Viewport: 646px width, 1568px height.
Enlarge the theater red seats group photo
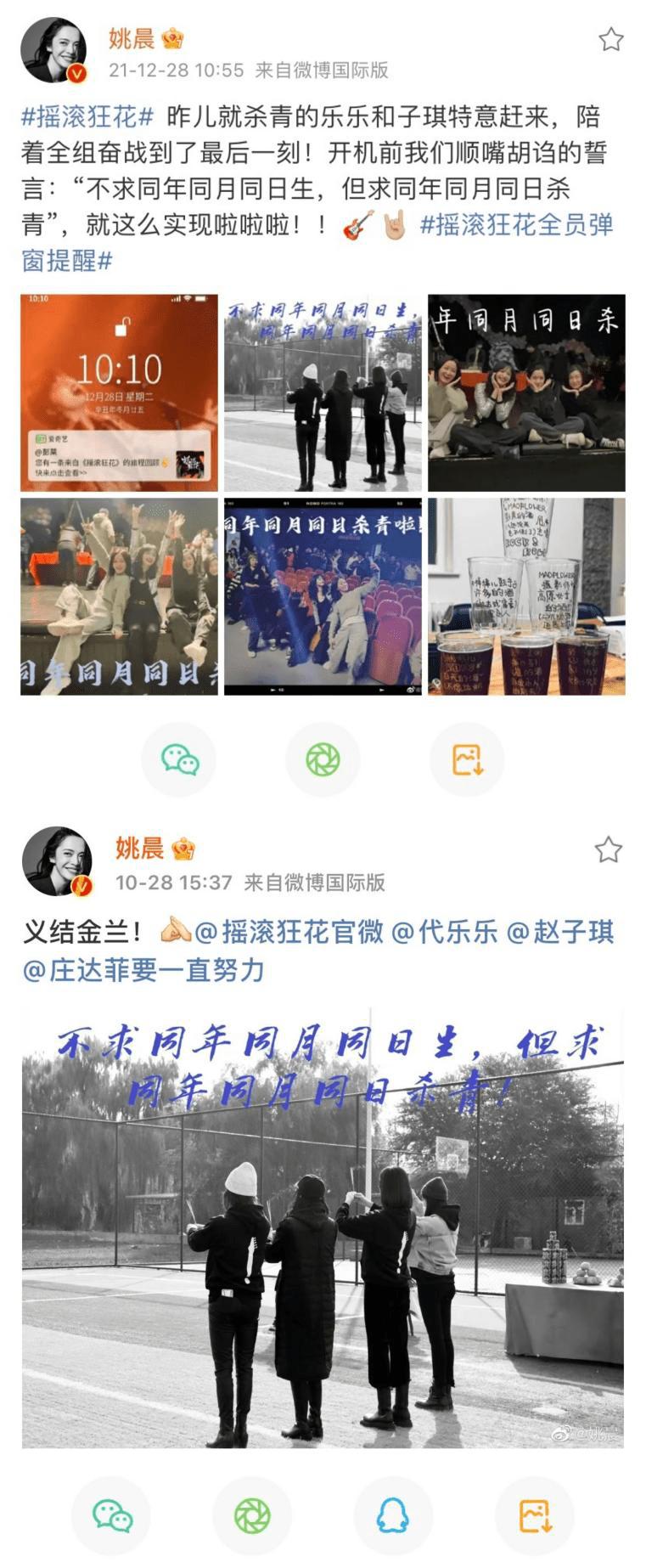coord(323,596)
